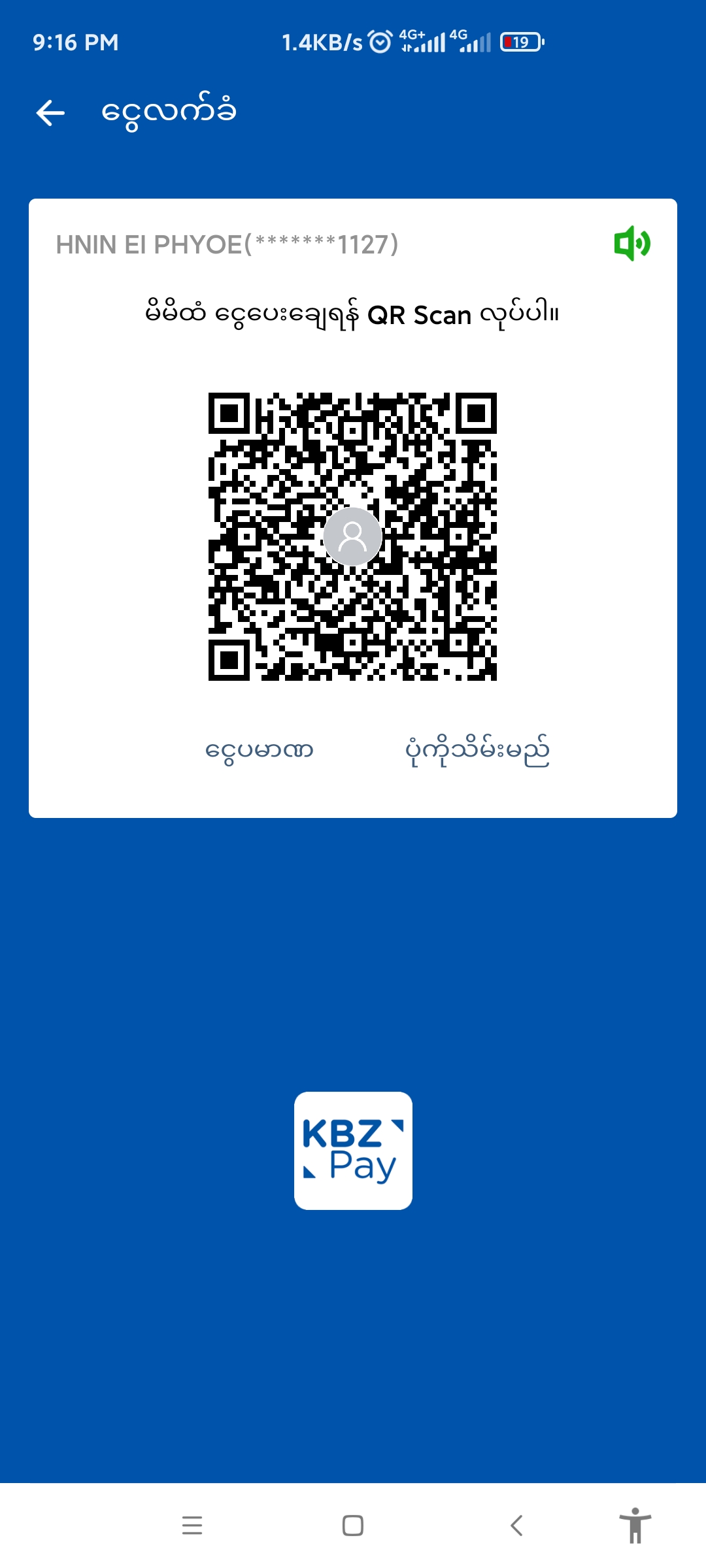706x1568 pixels.
Task: Tap the system back chevron
Action: pyautogui.click(x=516, y=1525)
